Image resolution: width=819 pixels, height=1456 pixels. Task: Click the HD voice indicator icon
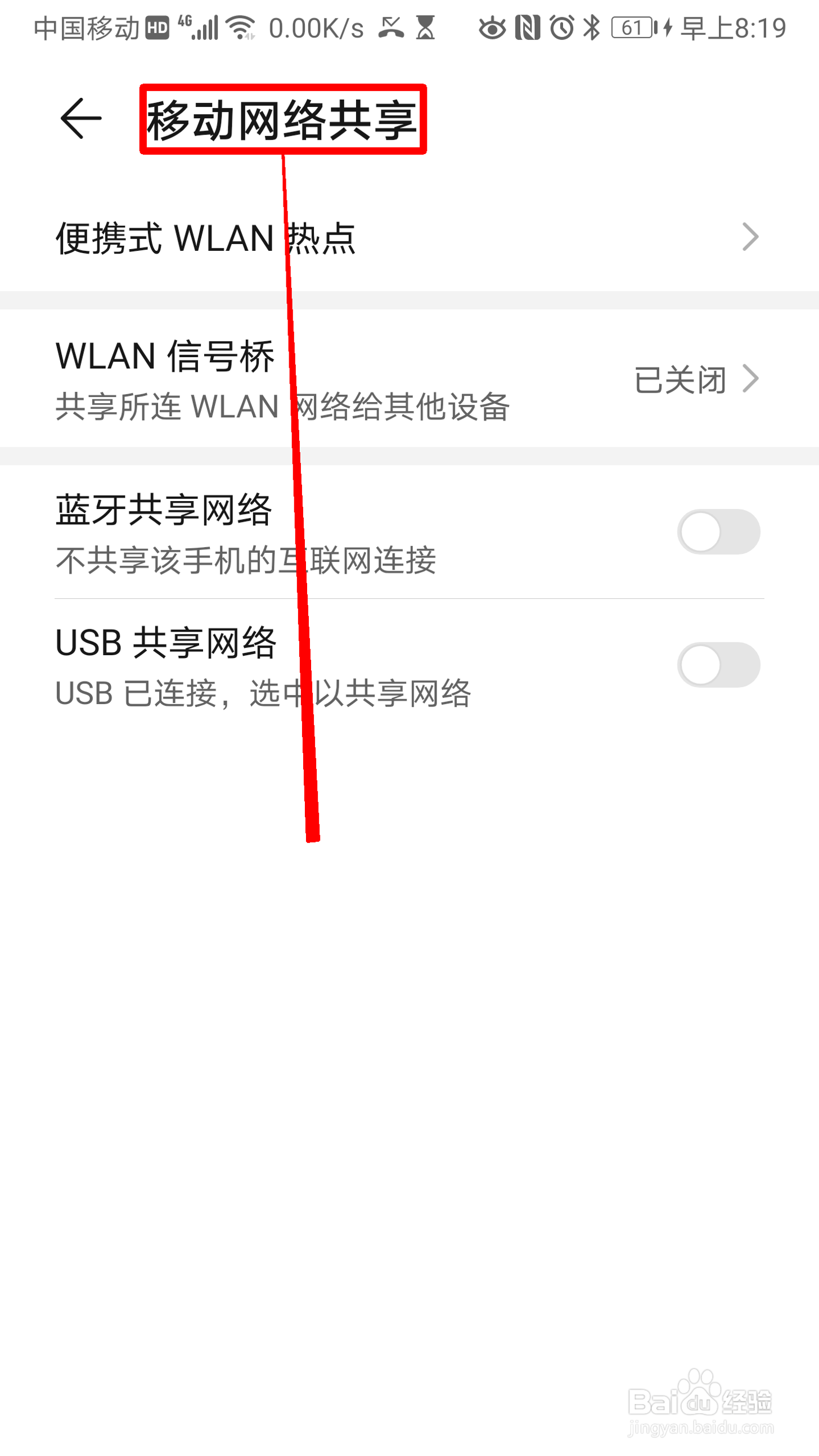[156, 27]
